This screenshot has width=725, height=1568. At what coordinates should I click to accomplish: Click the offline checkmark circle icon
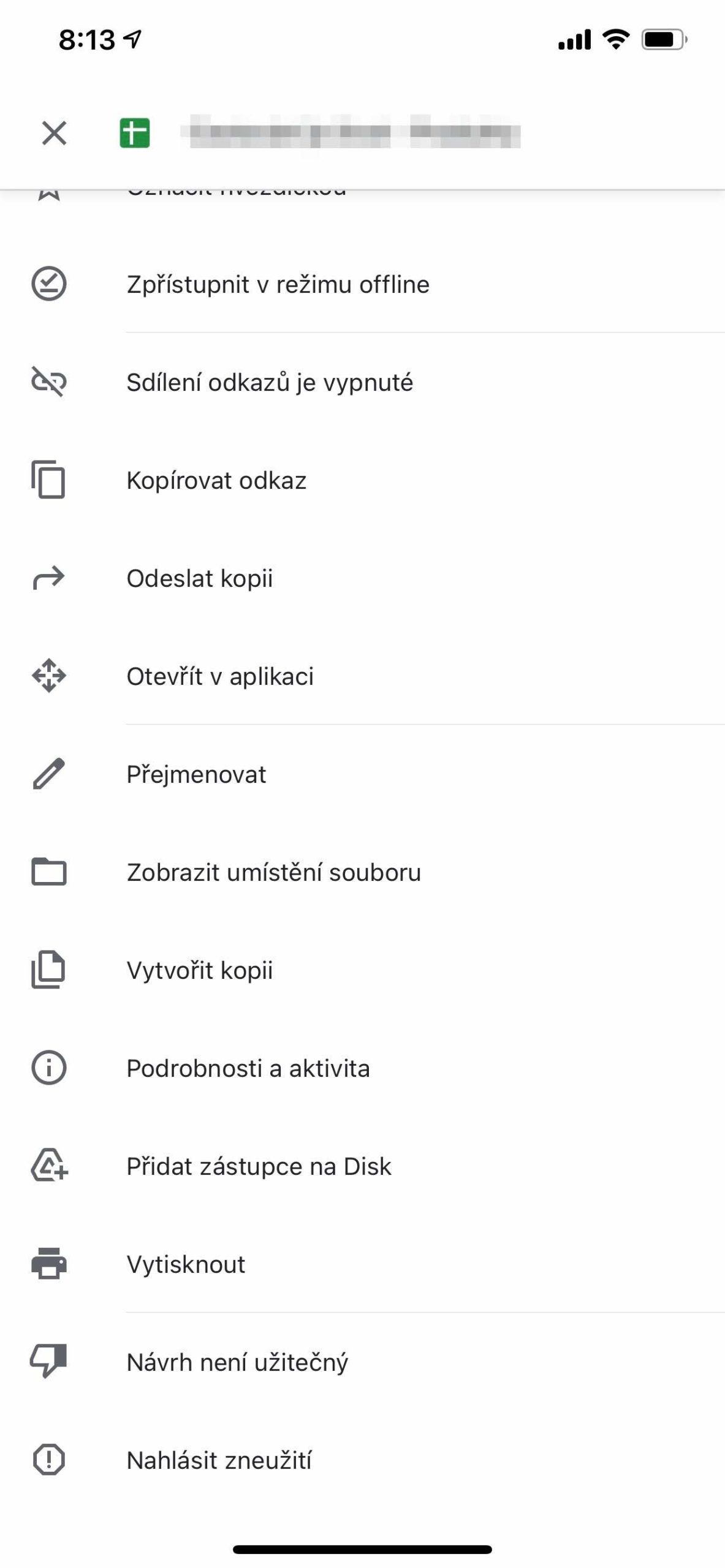[x=50, y=284]
